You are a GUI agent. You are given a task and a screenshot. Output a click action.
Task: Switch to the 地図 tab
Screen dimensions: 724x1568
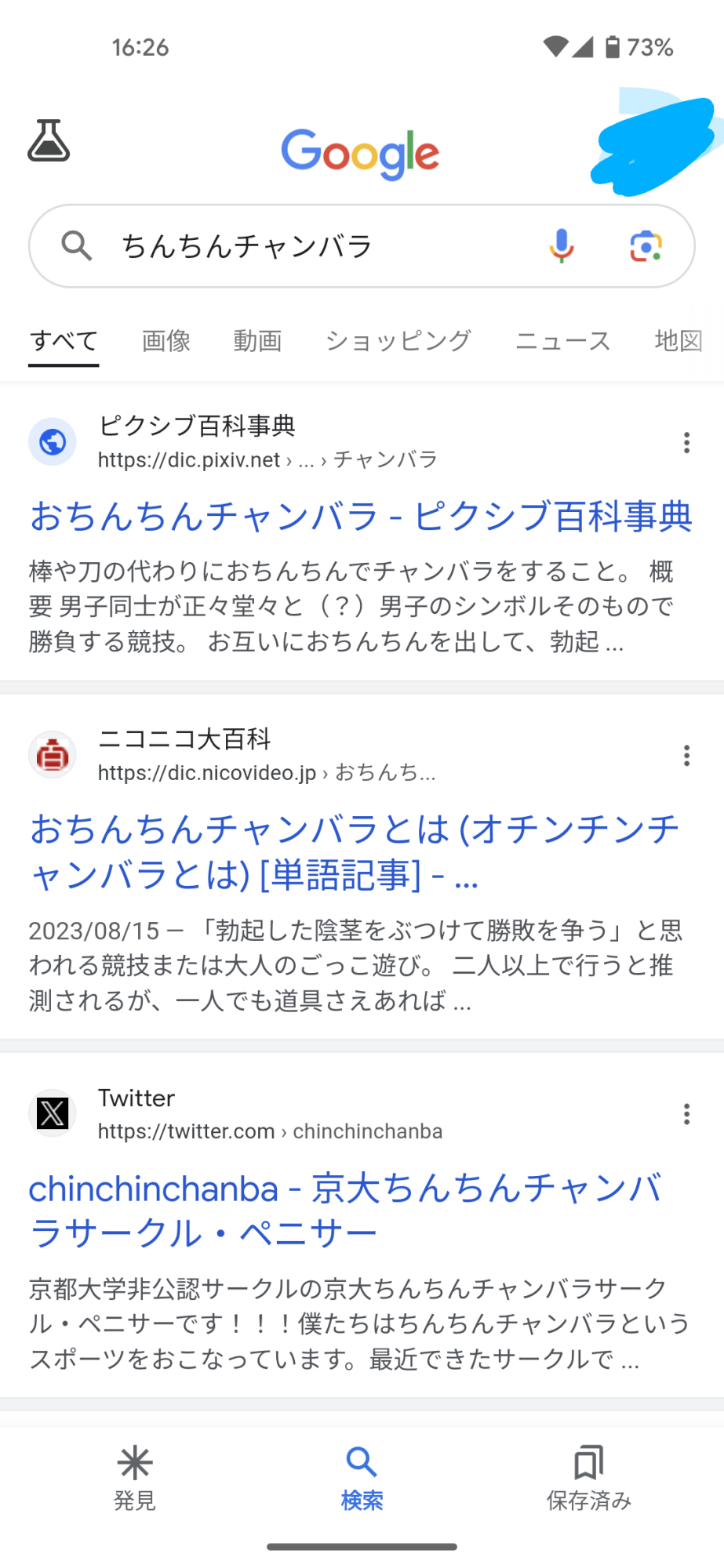point(679,340)
